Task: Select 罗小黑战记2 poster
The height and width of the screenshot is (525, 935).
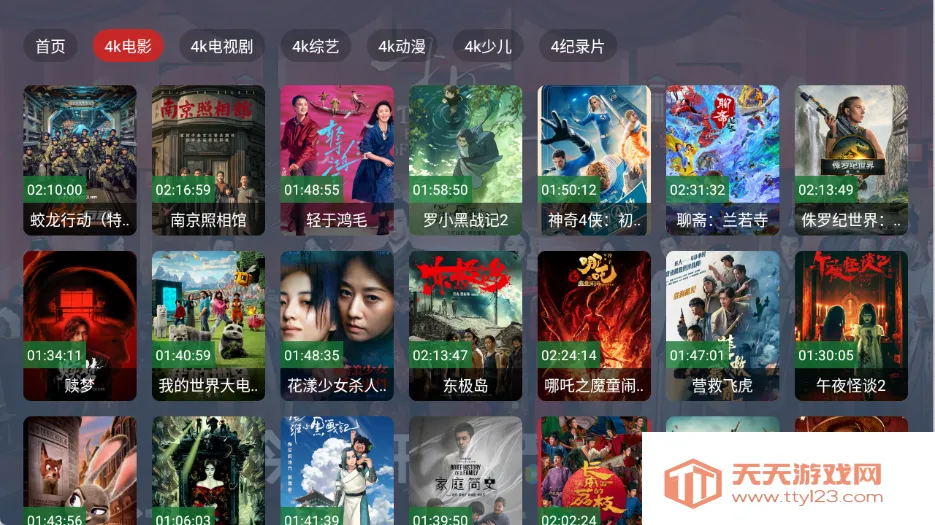Action: [x=466, y=160]
